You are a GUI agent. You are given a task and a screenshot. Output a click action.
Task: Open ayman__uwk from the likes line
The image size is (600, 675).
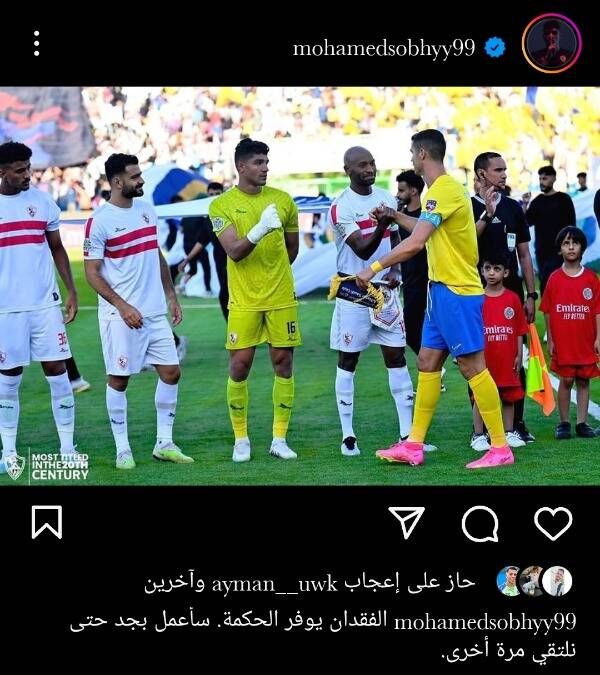pyautogui.click(x=290, y=583)
